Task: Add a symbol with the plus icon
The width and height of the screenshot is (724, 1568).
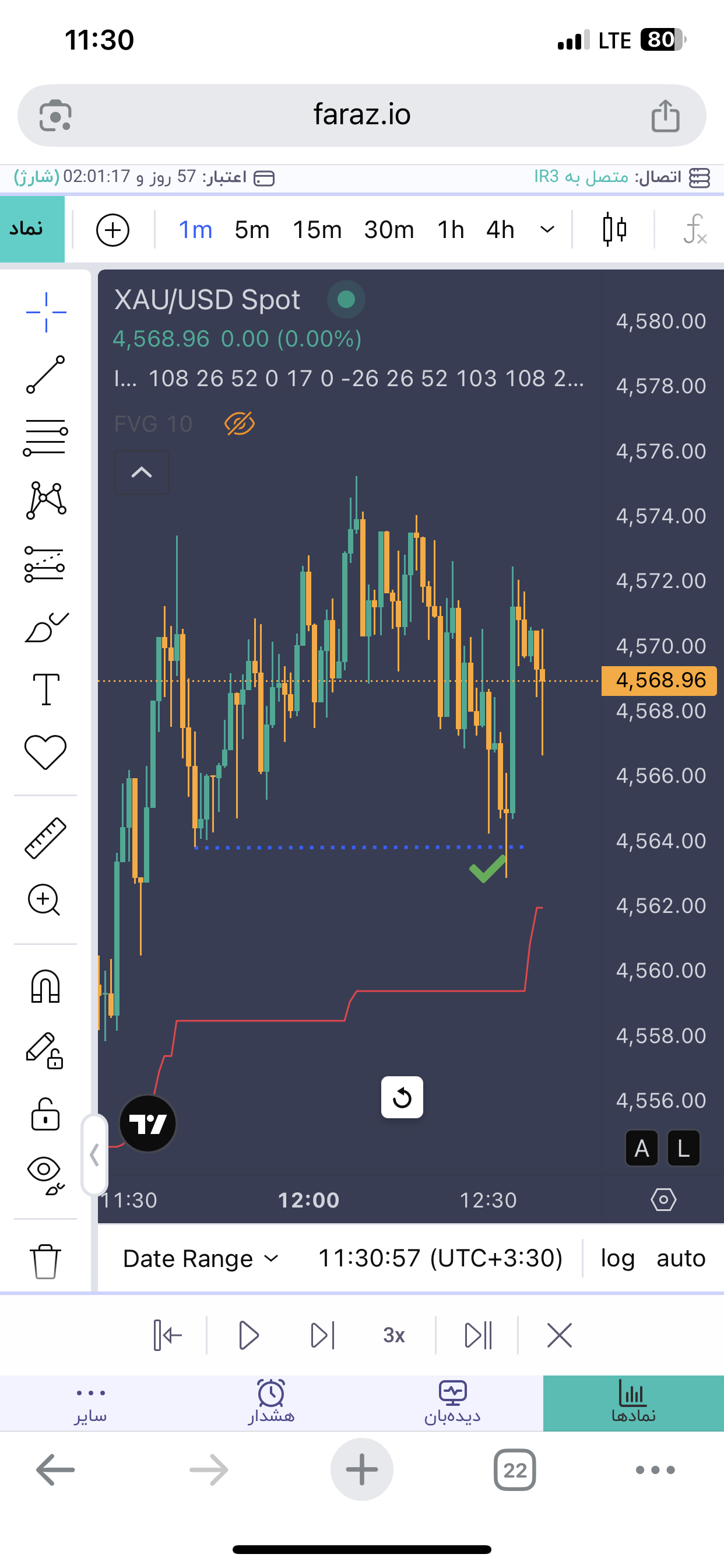Action: [x=113, y=230]
